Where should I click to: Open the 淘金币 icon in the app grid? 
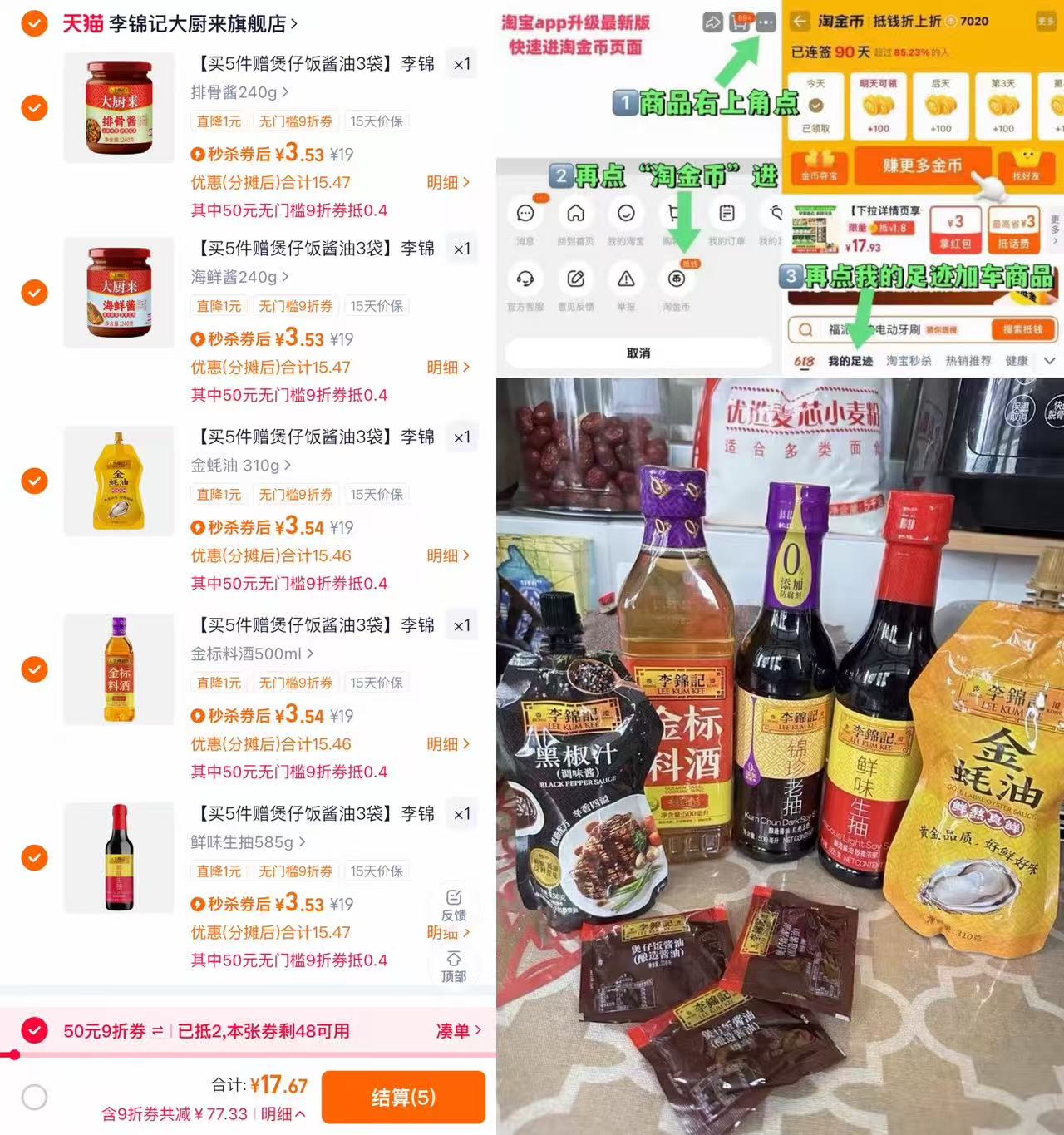point(677,279)
